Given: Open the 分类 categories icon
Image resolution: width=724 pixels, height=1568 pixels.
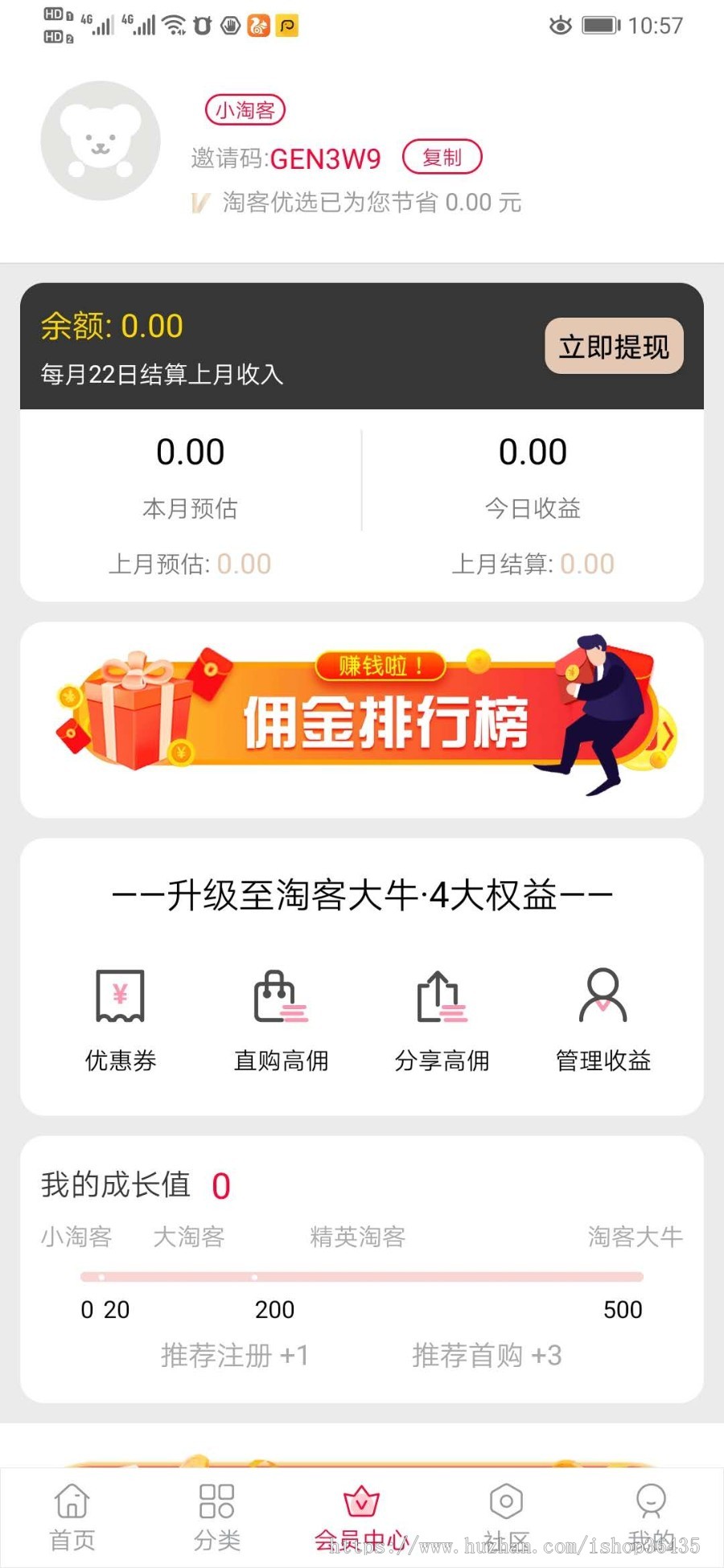Looking at the screenshot, I should (216, 1502).
